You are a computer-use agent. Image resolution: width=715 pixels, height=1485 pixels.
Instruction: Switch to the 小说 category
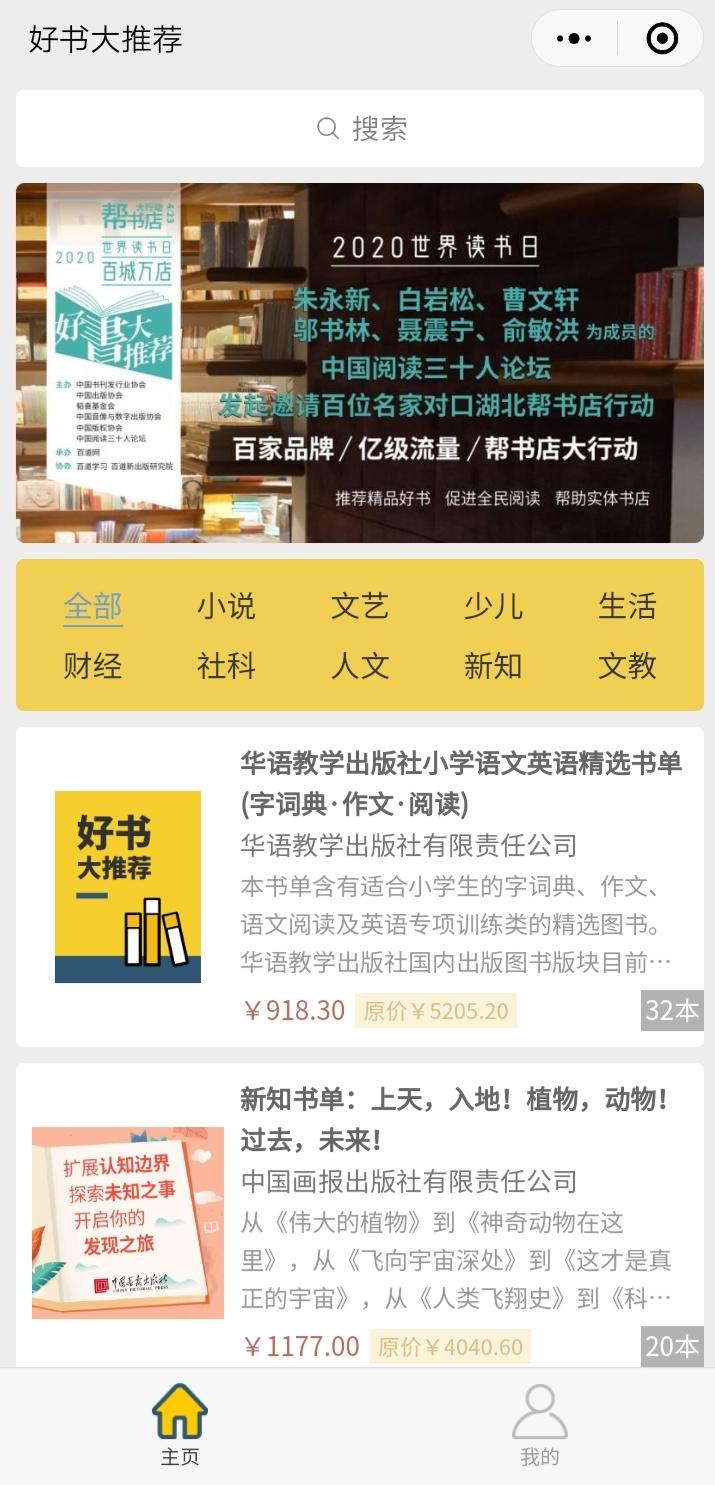pos(226,606)
